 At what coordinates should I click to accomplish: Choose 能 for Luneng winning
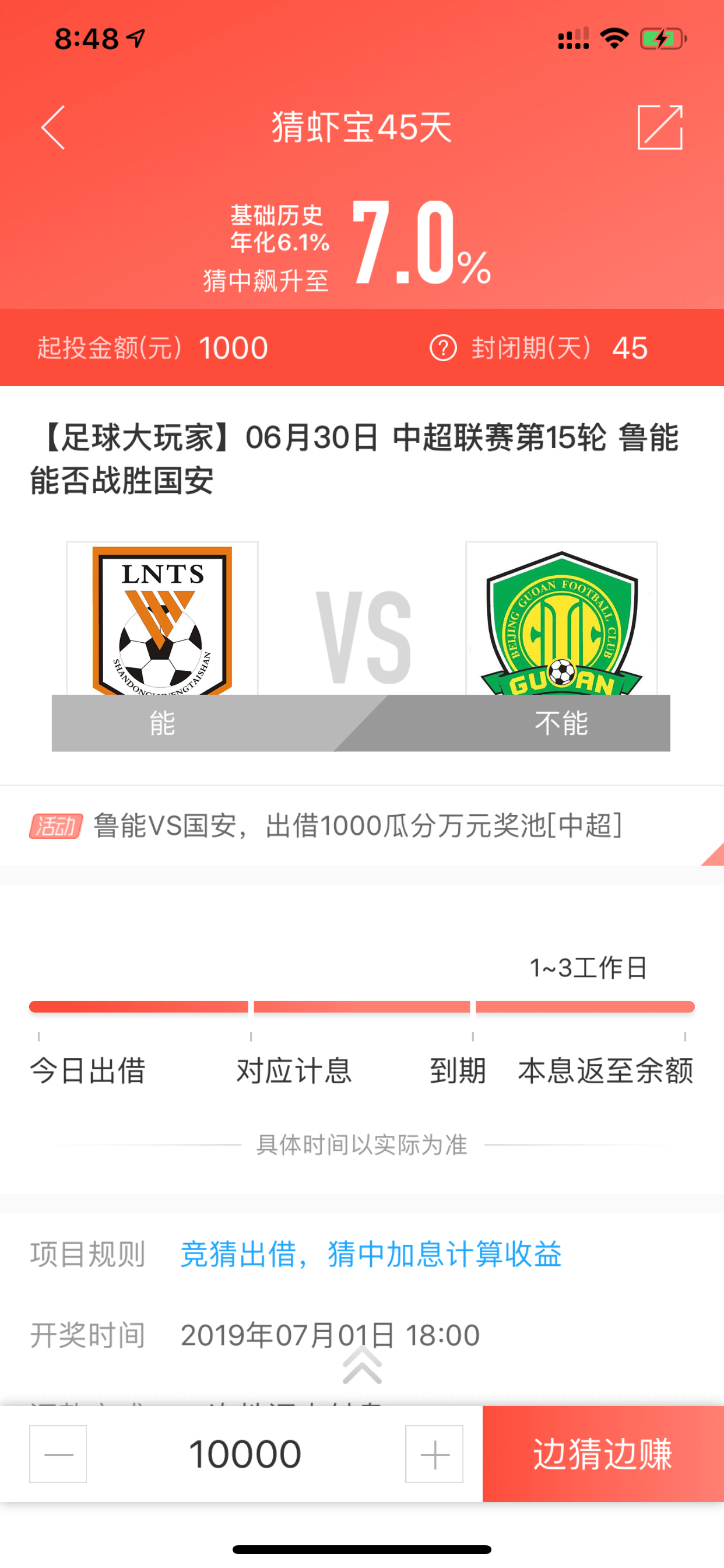coord(163,723)
